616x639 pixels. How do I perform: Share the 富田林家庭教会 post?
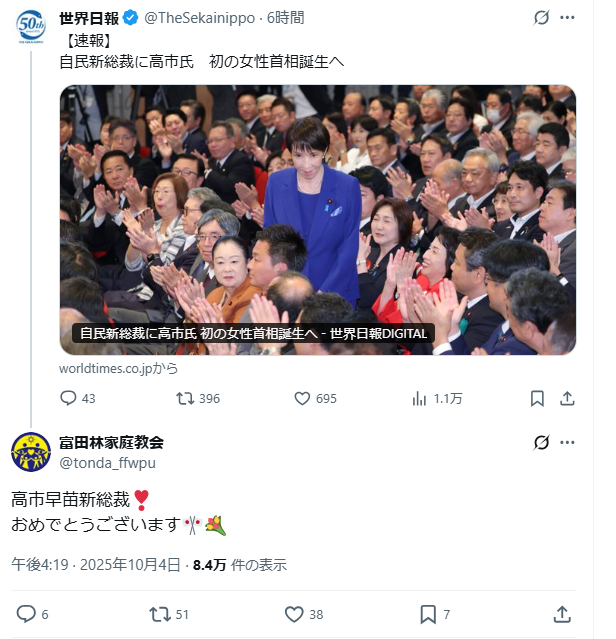pos(562,614)
